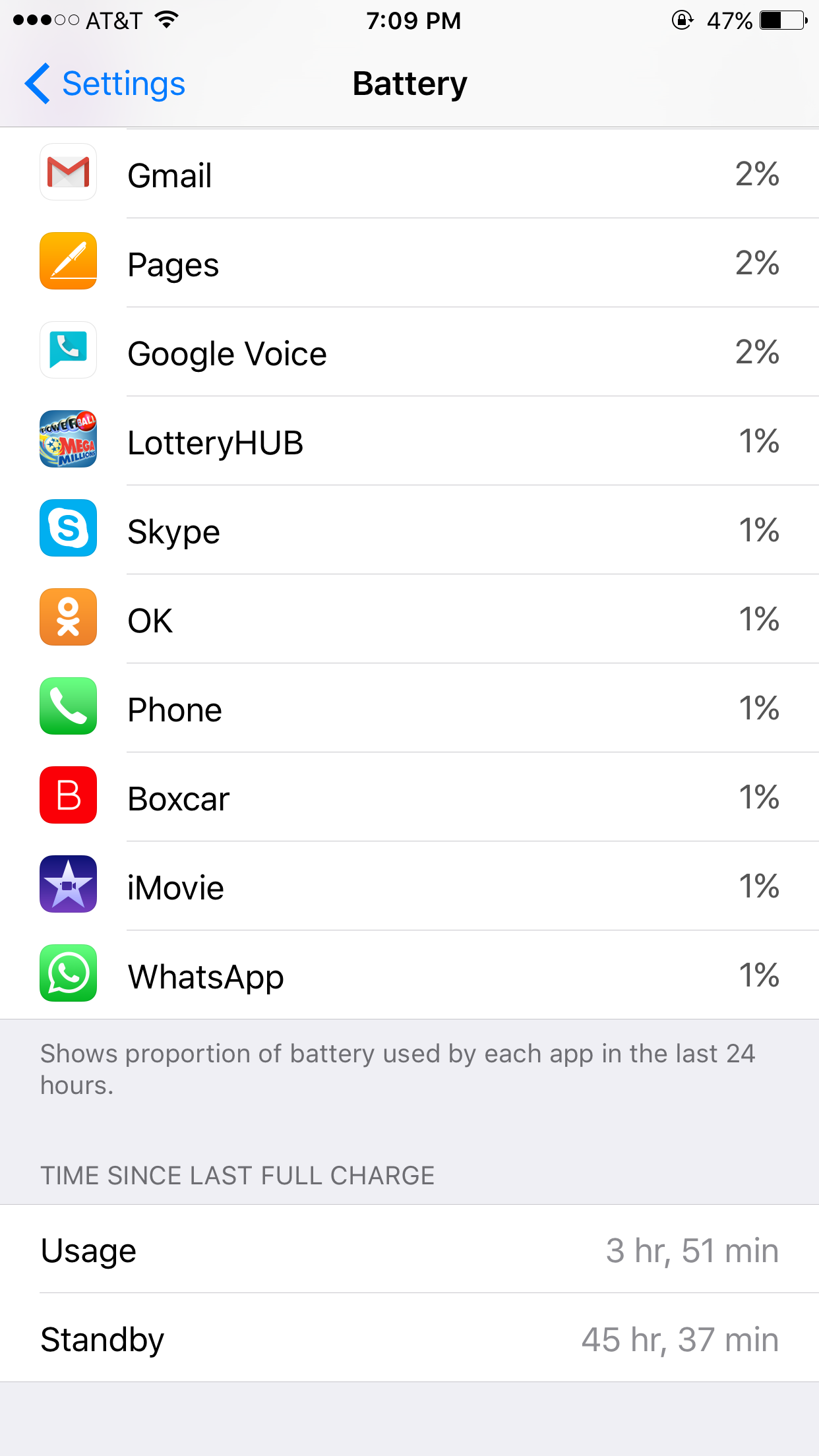
Task: Select the LotteryHUB usage row
Action: [409, 442]
